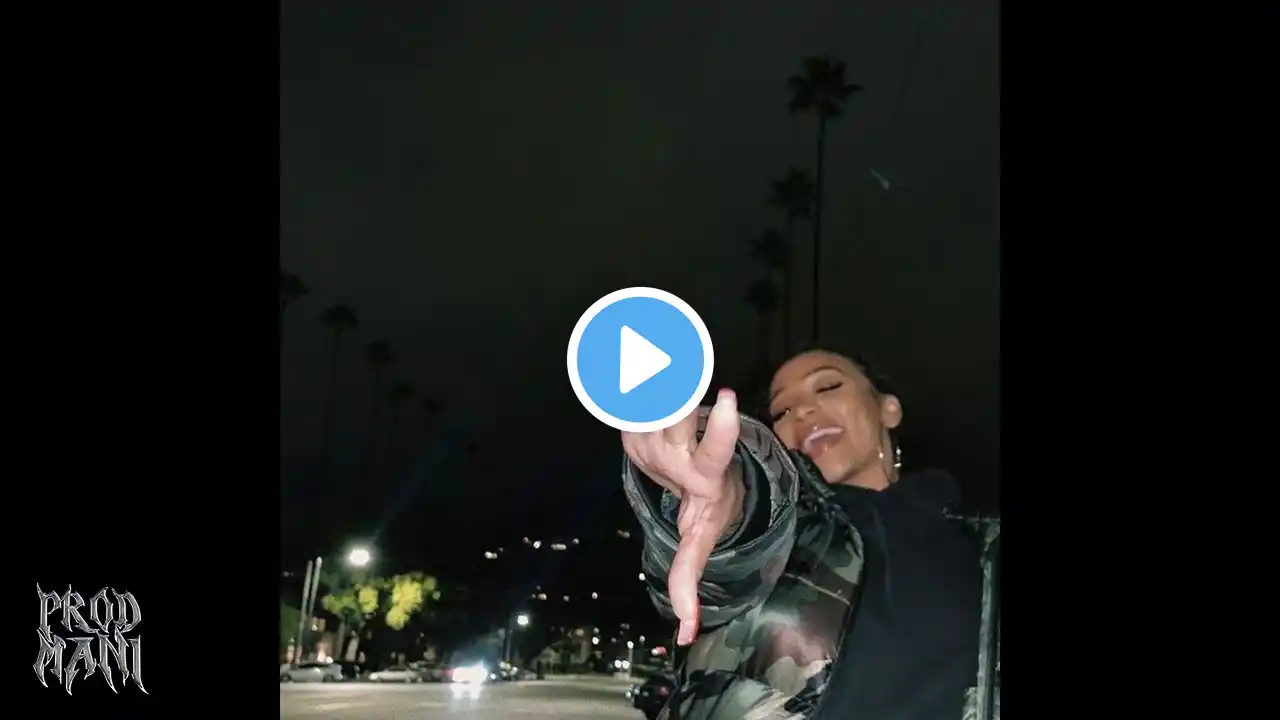The height and width of the screenshot is (720, 1280).
Task: Play the video
Action: click(640, 359)
